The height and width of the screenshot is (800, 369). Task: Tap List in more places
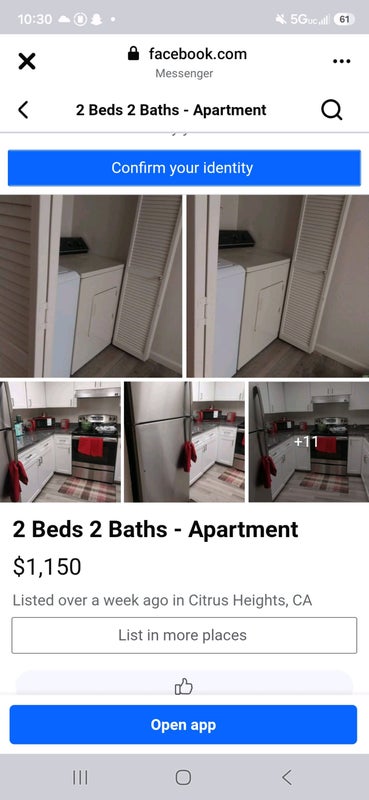coord(184,635)
